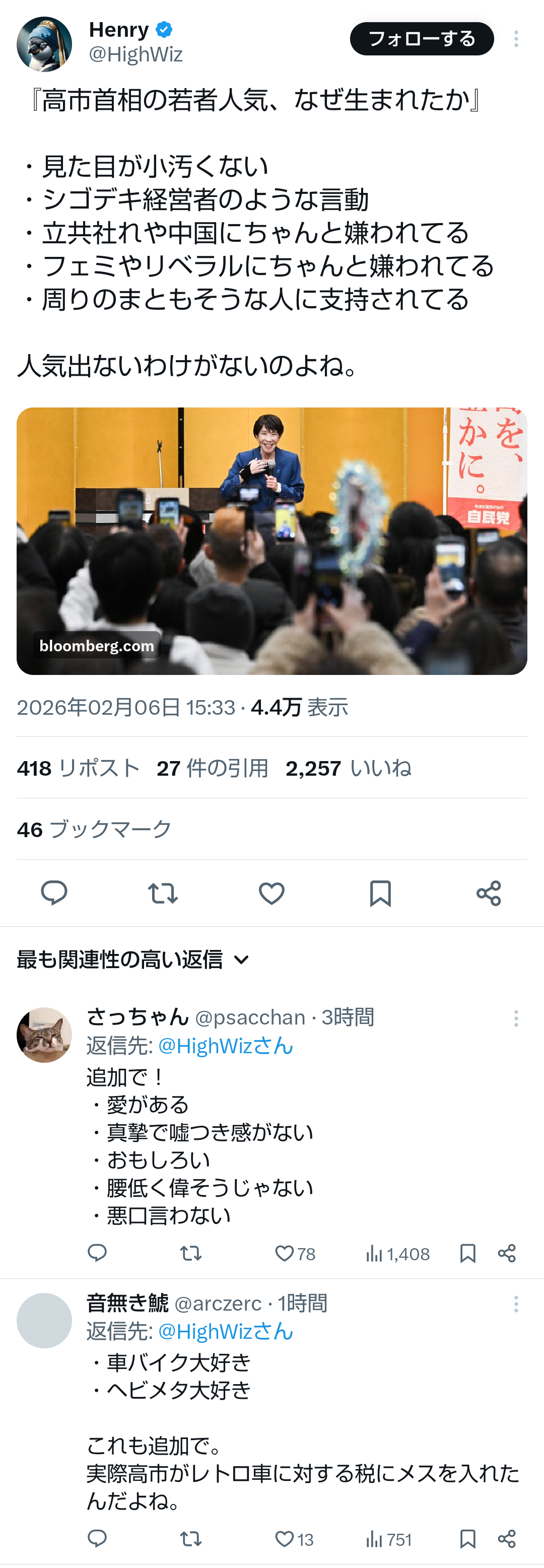Like Henry's main post
This screenshot has height=1568, width=544.
point(271,893)
